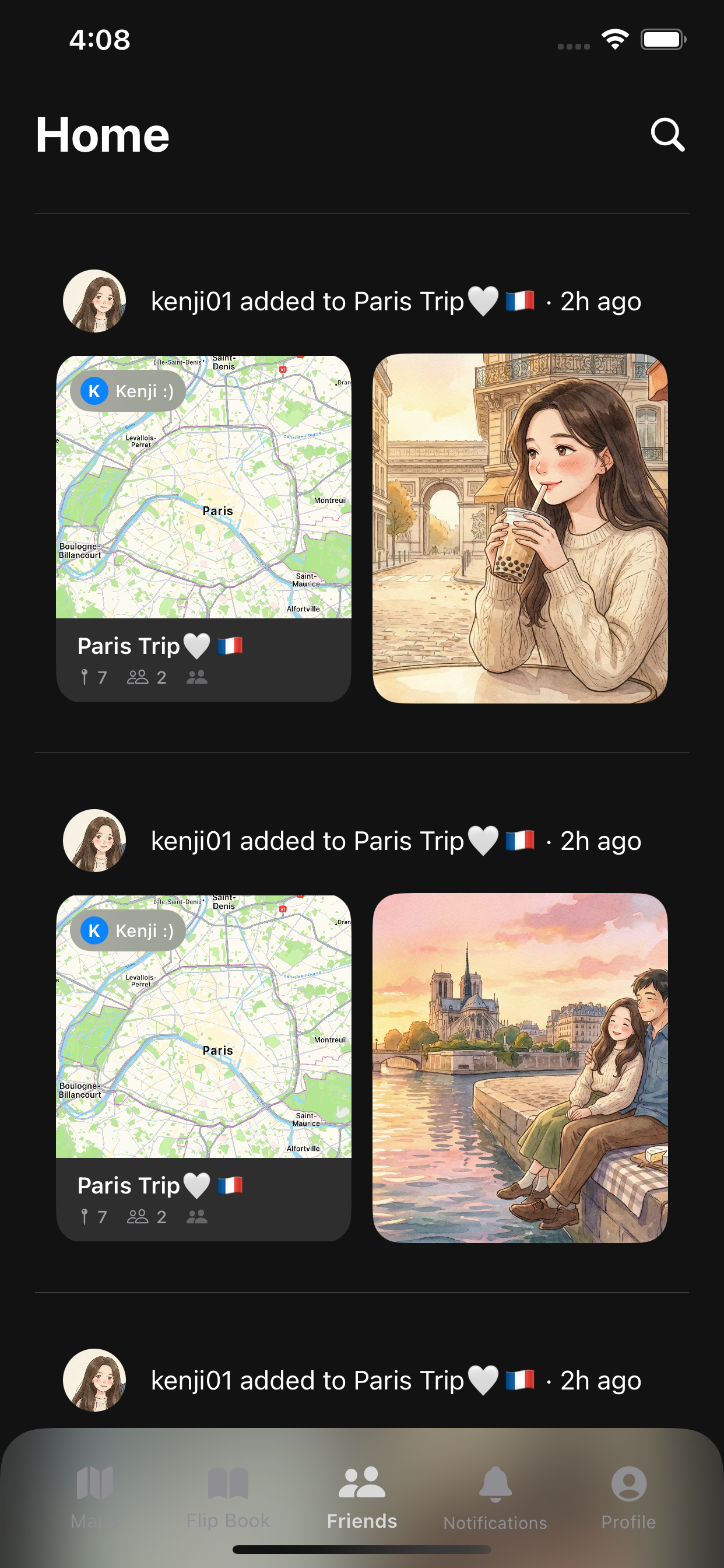The width and height of the screenshot is (724, 1568).
Task: Tap the collaborators icon on the first Paris Trip card
Action: [x=196, y=677]
